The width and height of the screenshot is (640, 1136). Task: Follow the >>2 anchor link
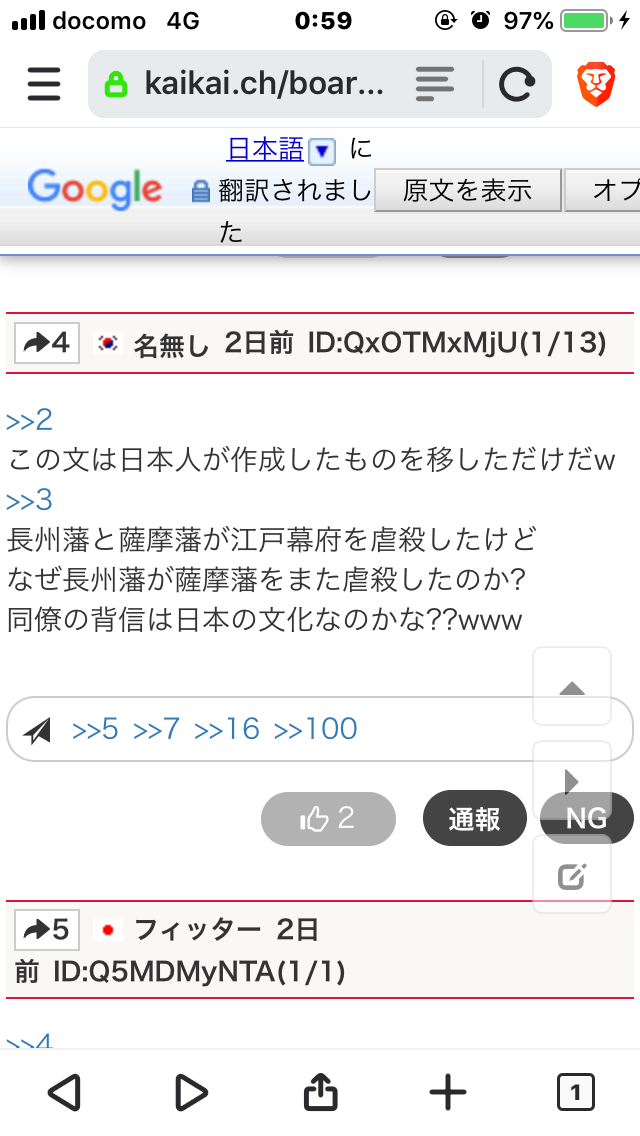click(29, 420)
